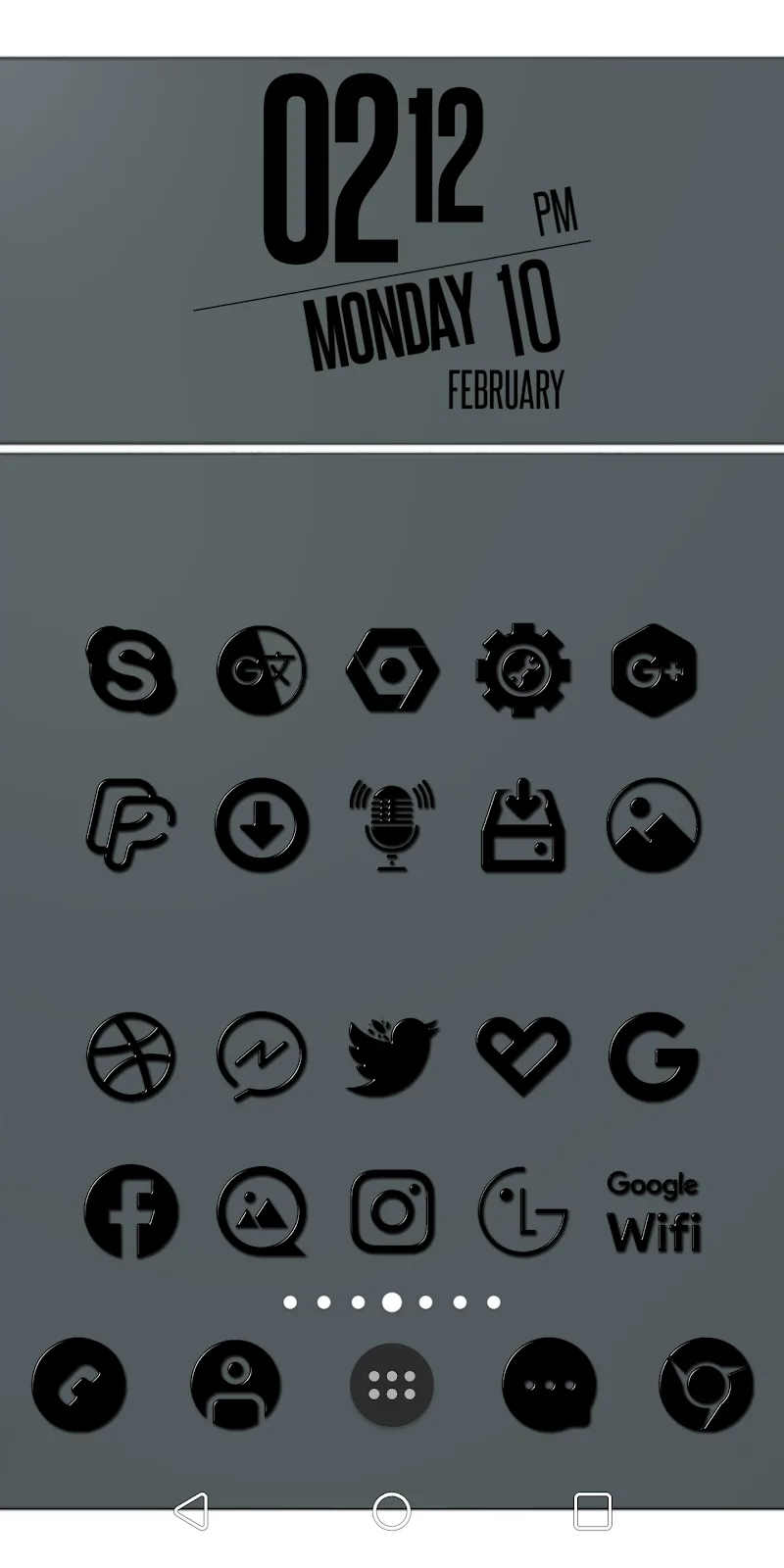The image size is (784, 1568).
Task: Open the Instagram app
Action: tap(392, 1211)
